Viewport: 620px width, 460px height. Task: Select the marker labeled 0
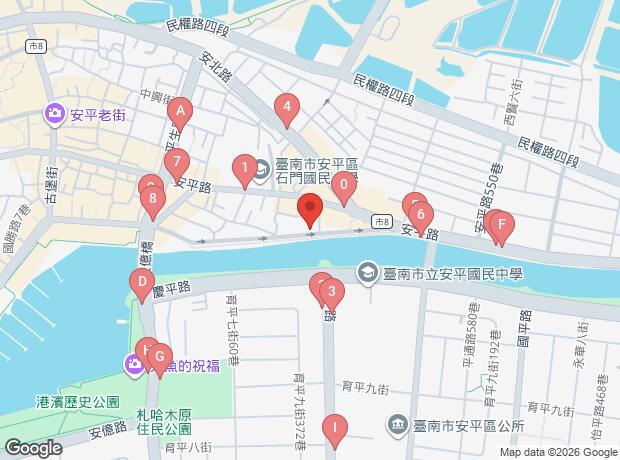click(x=344, y=183)
